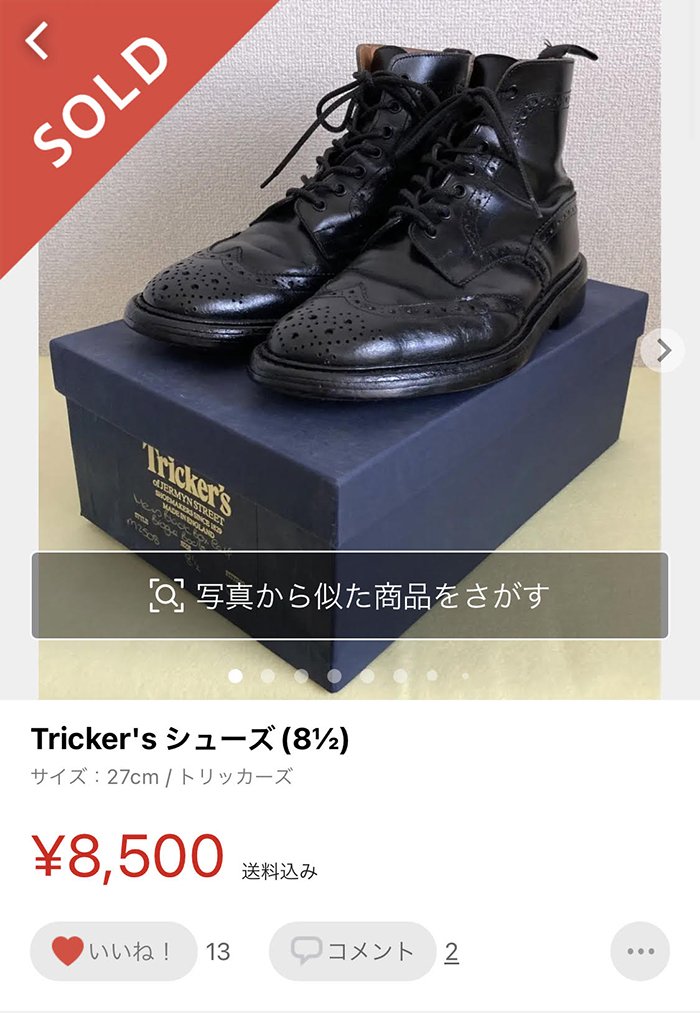Tap 写真から似た商品をさがす to find similar items
Screen dimensions: 700x1026
[x=349, y=596]
